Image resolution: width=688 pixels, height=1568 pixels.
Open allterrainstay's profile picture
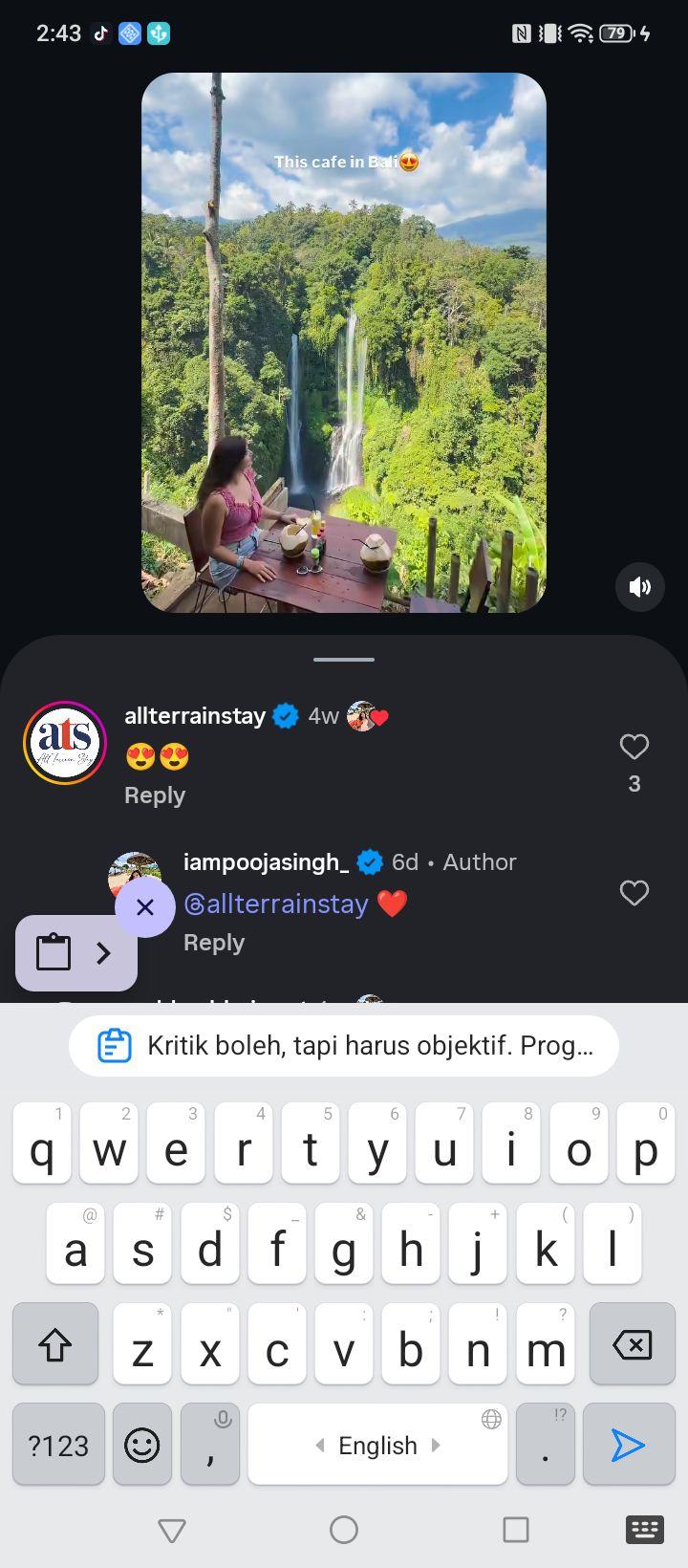(65, 743)
